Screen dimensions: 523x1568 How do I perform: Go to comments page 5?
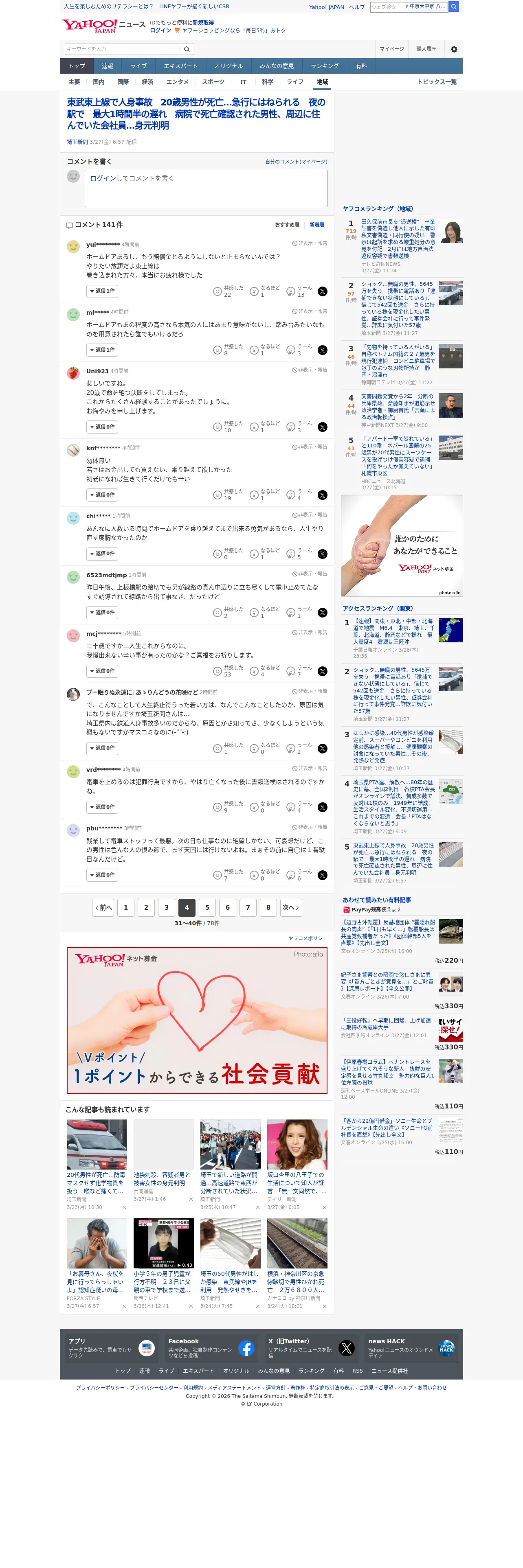coord(207,908)
